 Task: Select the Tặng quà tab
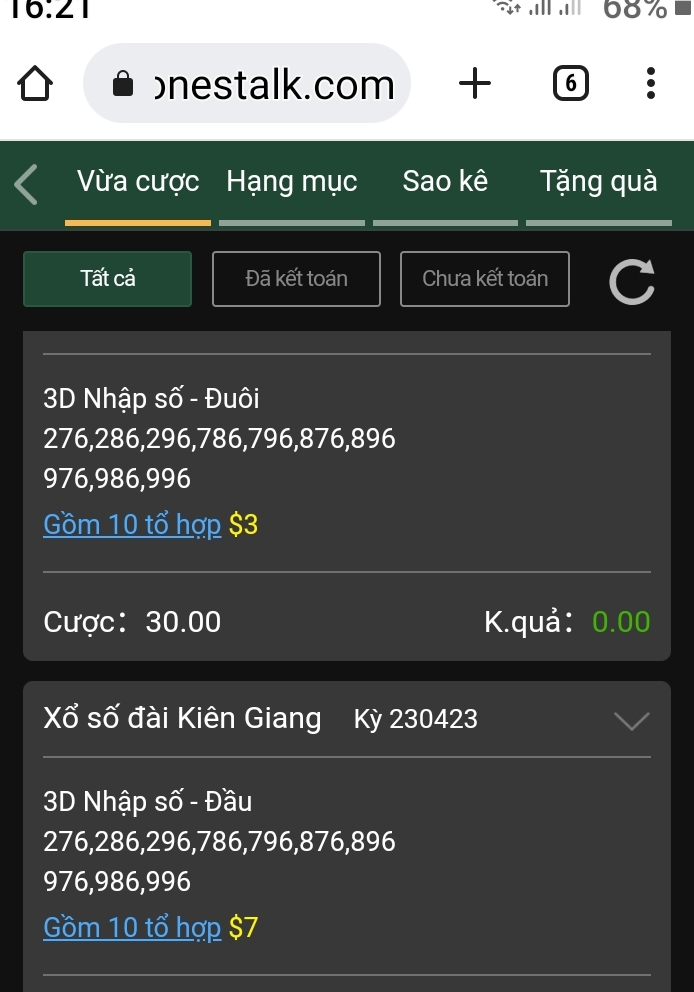pos(598,183)
